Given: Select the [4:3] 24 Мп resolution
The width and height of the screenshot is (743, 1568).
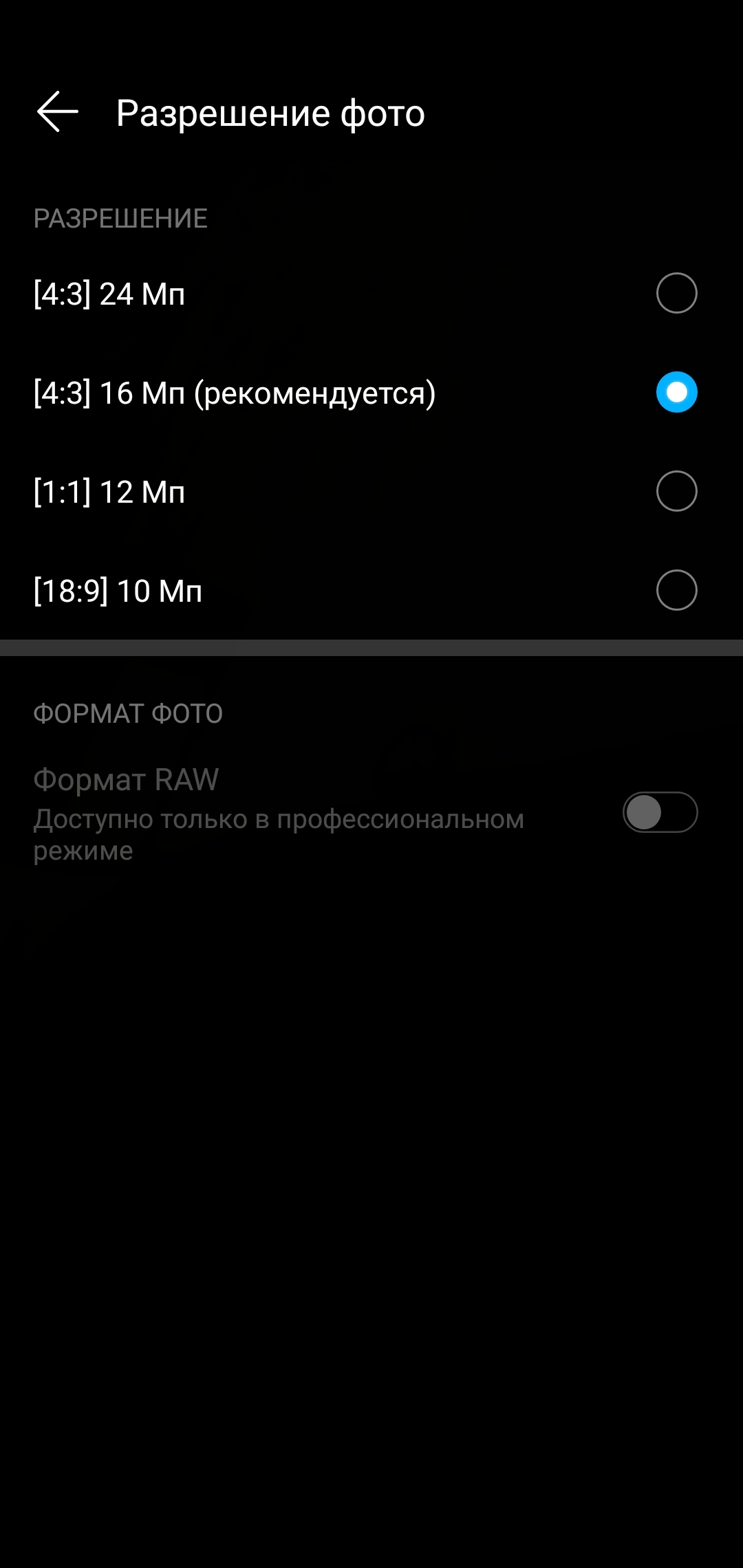Looking at the screenshot, I should coord(676,294).
